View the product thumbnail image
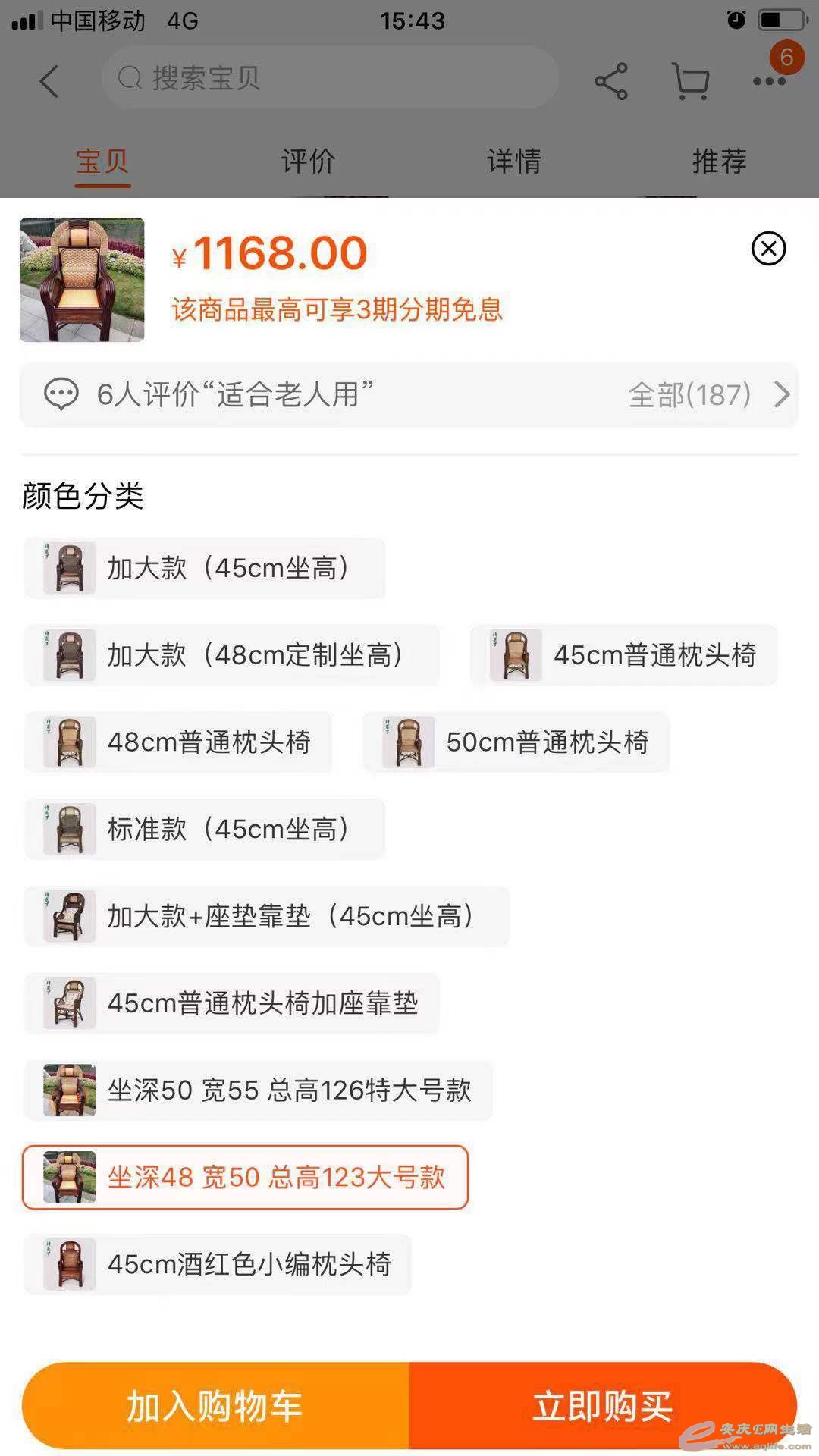Viewport: 819px width, 1456px height. coord(82,280)
